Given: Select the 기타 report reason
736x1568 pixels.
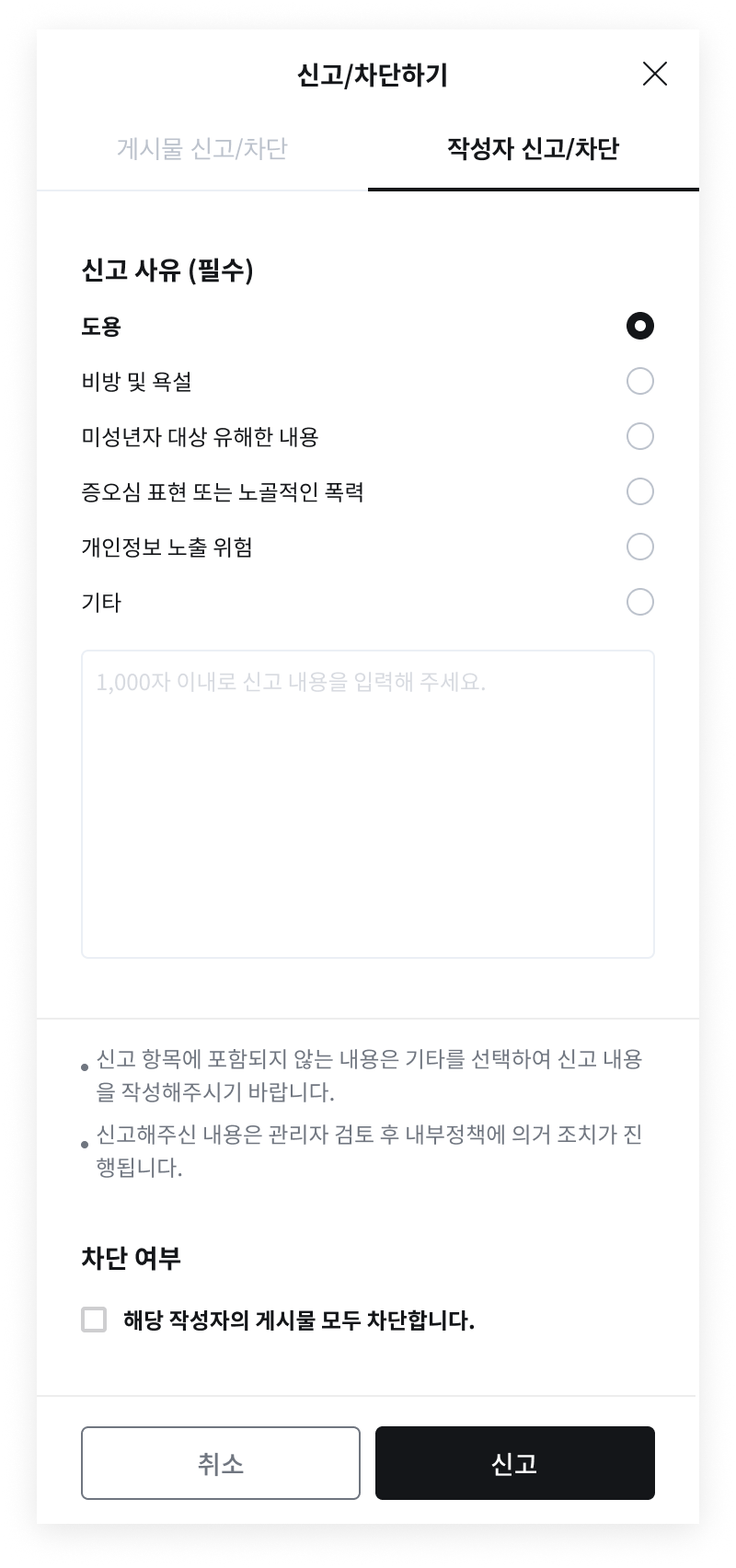Looking at the screenshot, I should point(639,602).
